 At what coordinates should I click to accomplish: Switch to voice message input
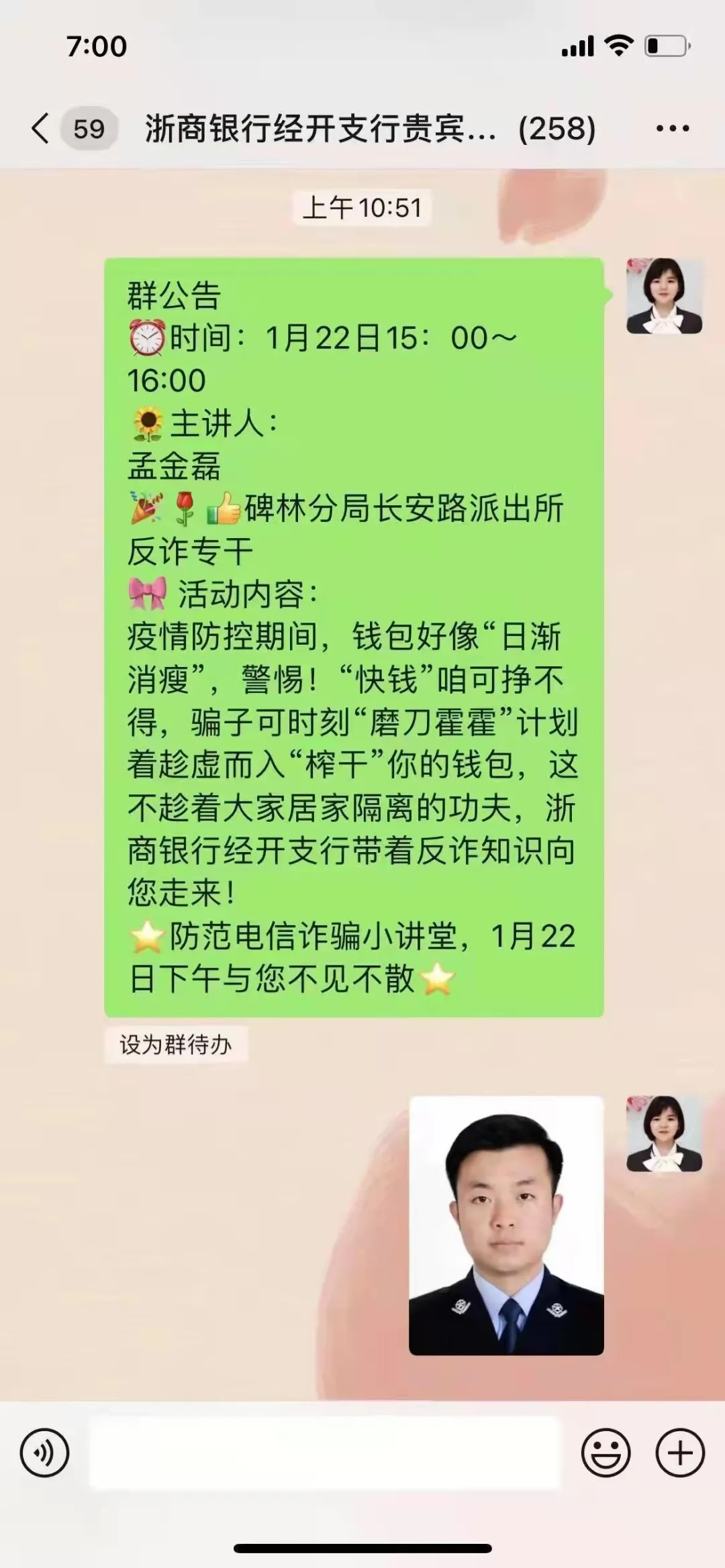(44, 1453)
